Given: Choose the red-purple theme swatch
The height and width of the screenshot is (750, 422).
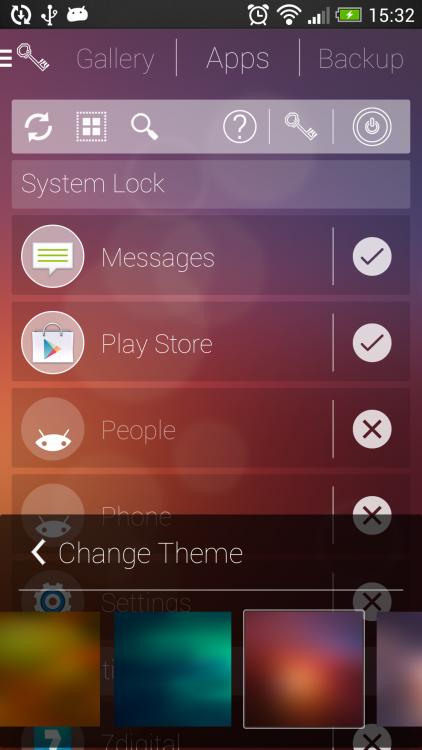Looking at the screenshot, I should [304, 669].
